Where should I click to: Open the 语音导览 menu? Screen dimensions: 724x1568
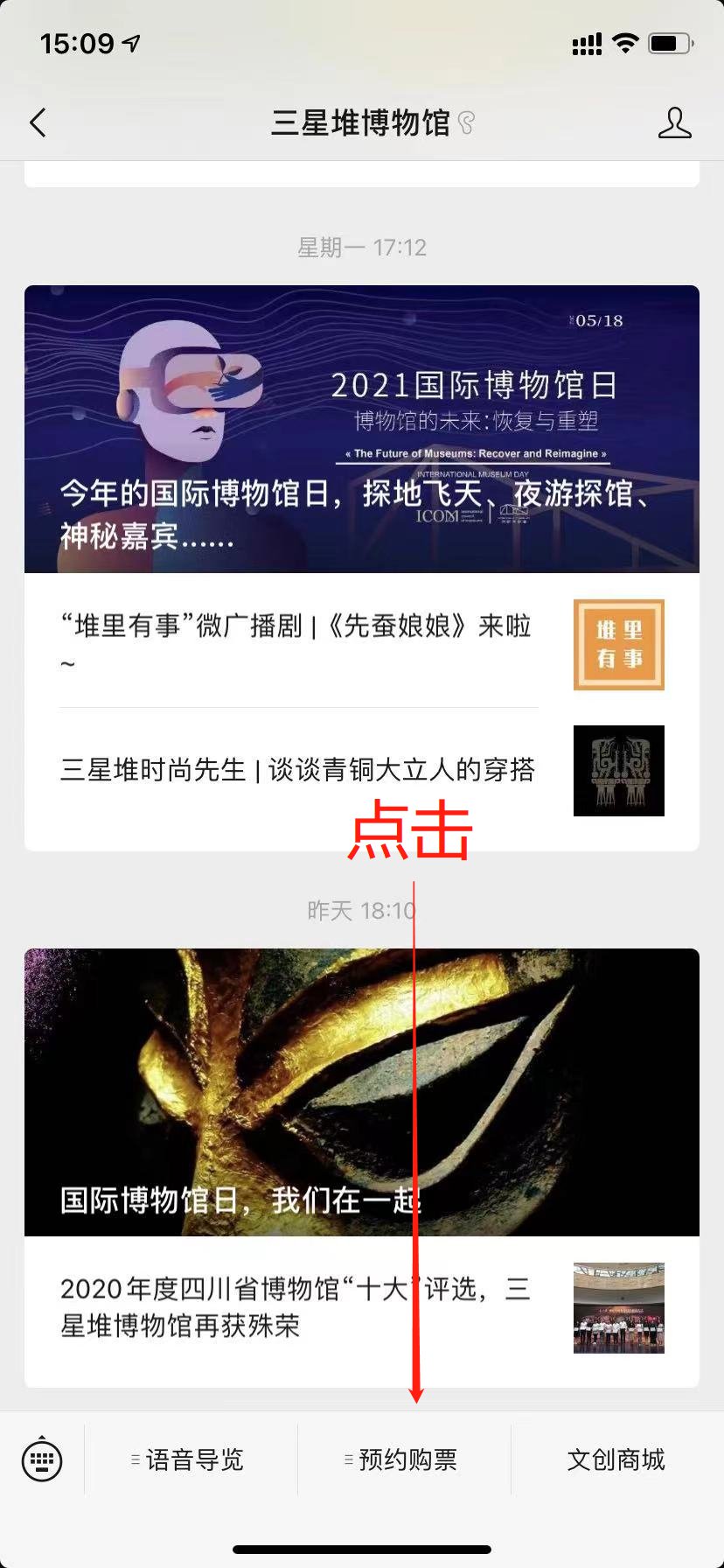tap(191, 1459)
